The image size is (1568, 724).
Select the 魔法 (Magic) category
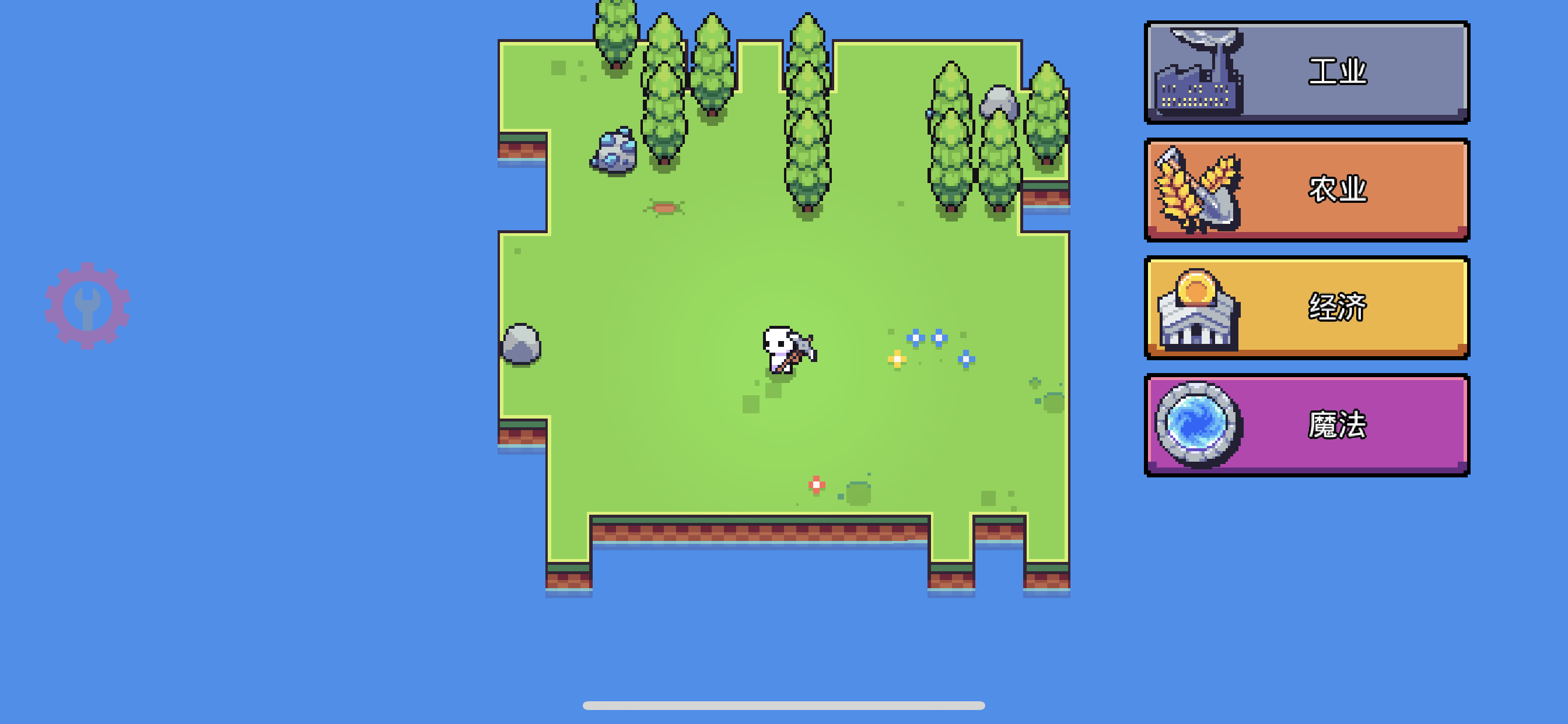click(1306, 425)
